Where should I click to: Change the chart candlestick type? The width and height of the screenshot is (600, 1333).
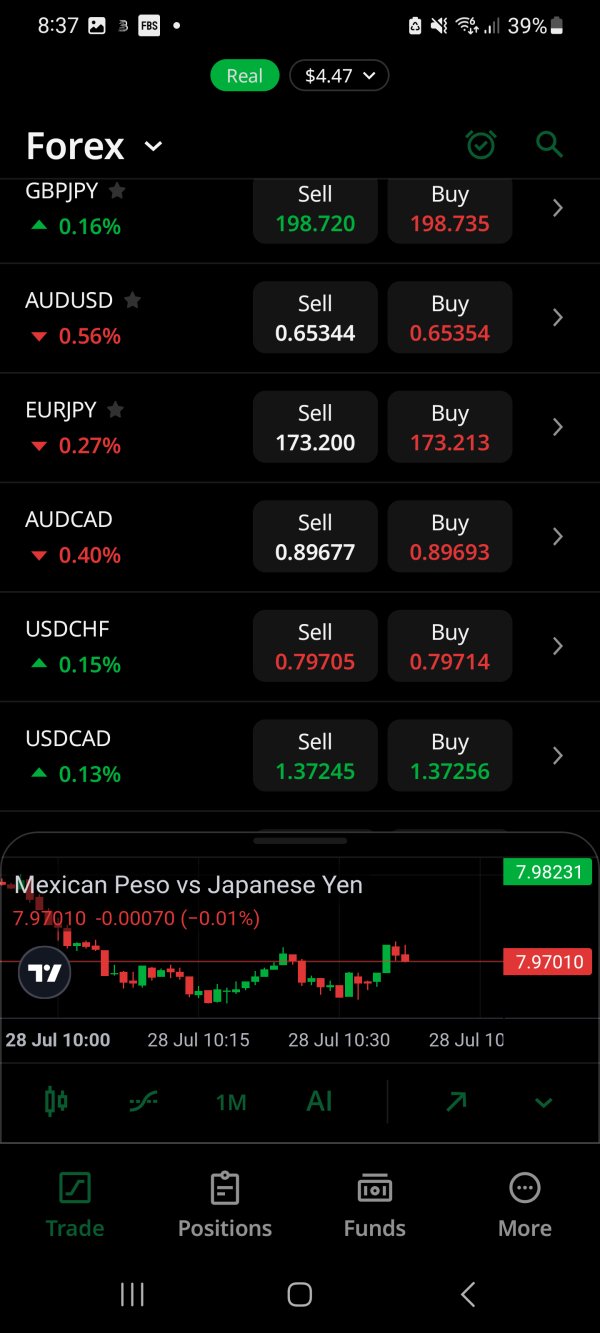coord(56,1102)
